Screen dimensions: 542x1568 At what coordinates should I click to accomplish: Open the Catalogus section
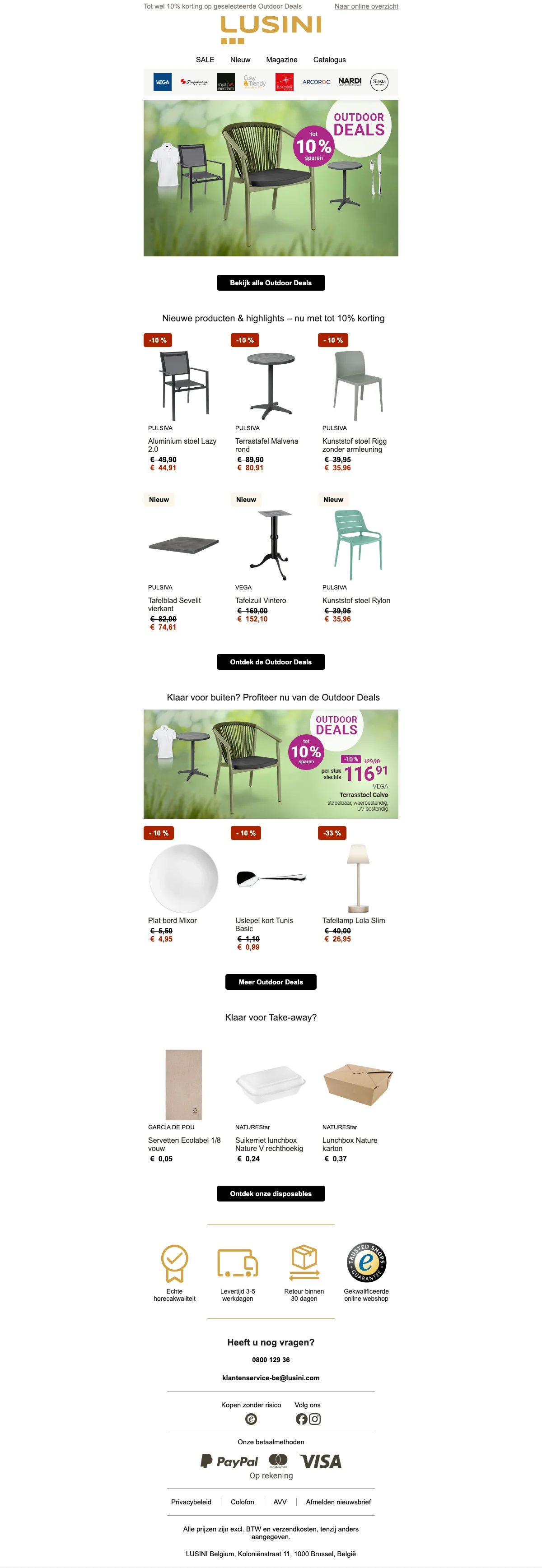329,60
